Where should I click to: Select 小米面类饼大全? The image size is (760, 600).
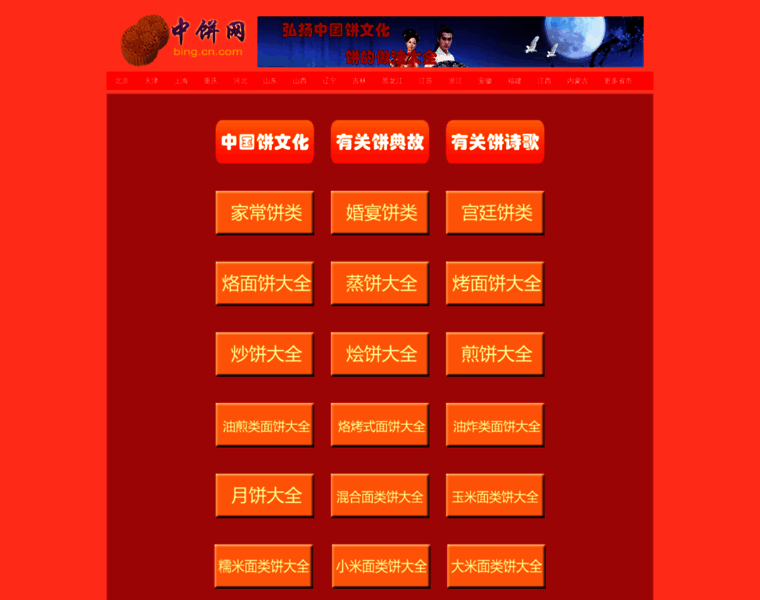[380, 566]
